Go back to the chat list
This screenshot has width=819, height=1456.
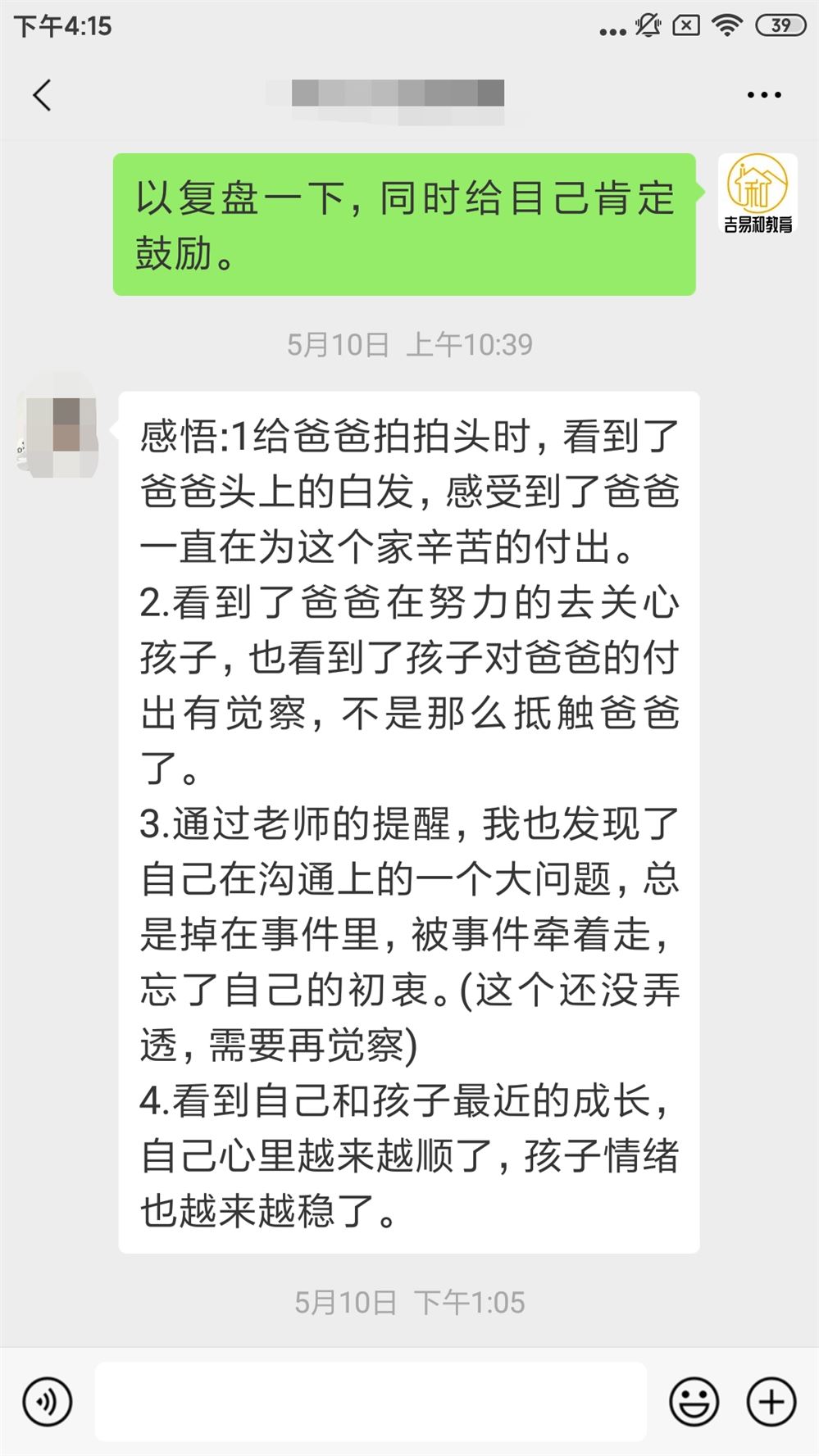click(43, 95)
